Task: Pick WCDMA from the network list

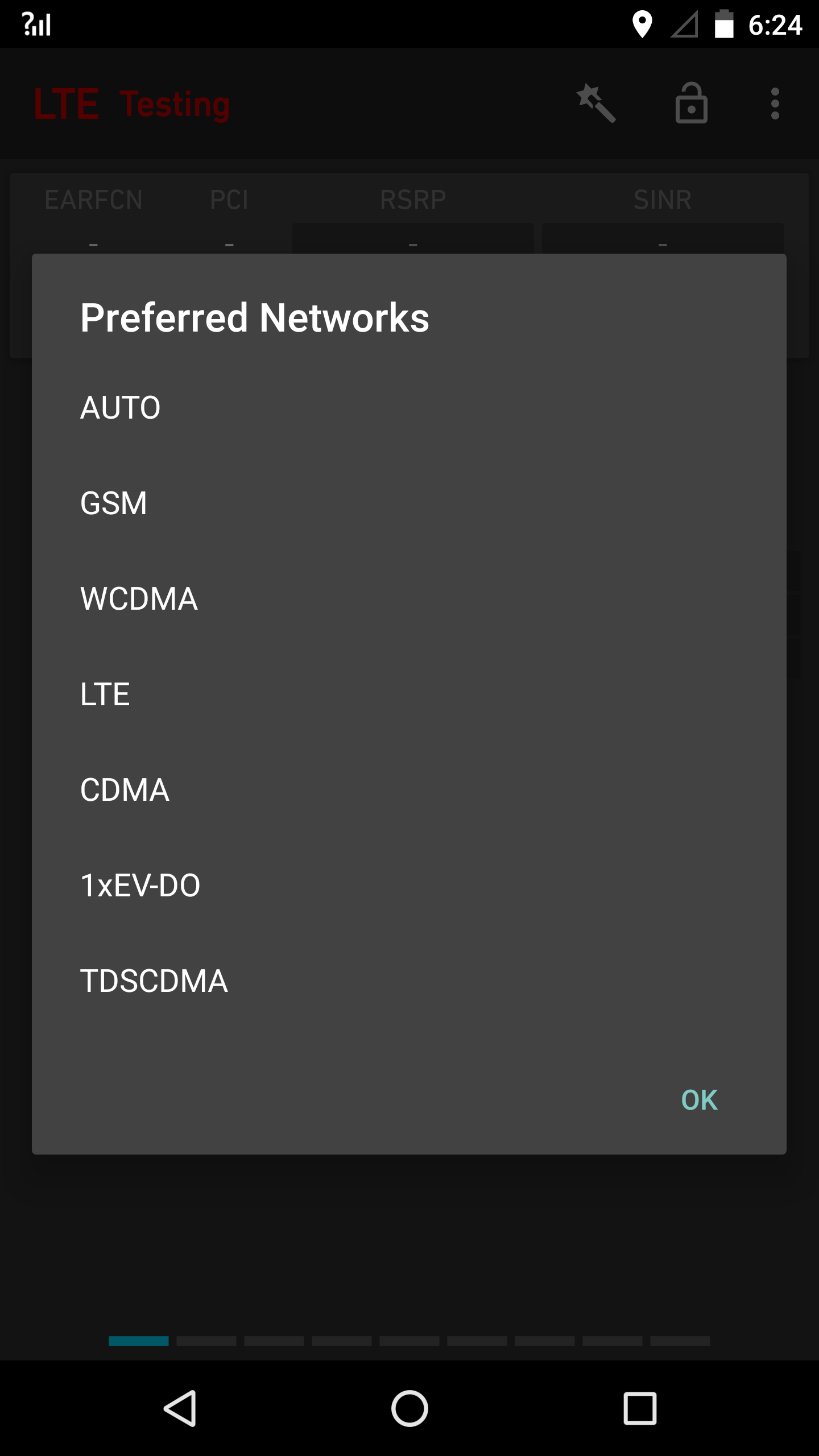Action: click(409, 598)
